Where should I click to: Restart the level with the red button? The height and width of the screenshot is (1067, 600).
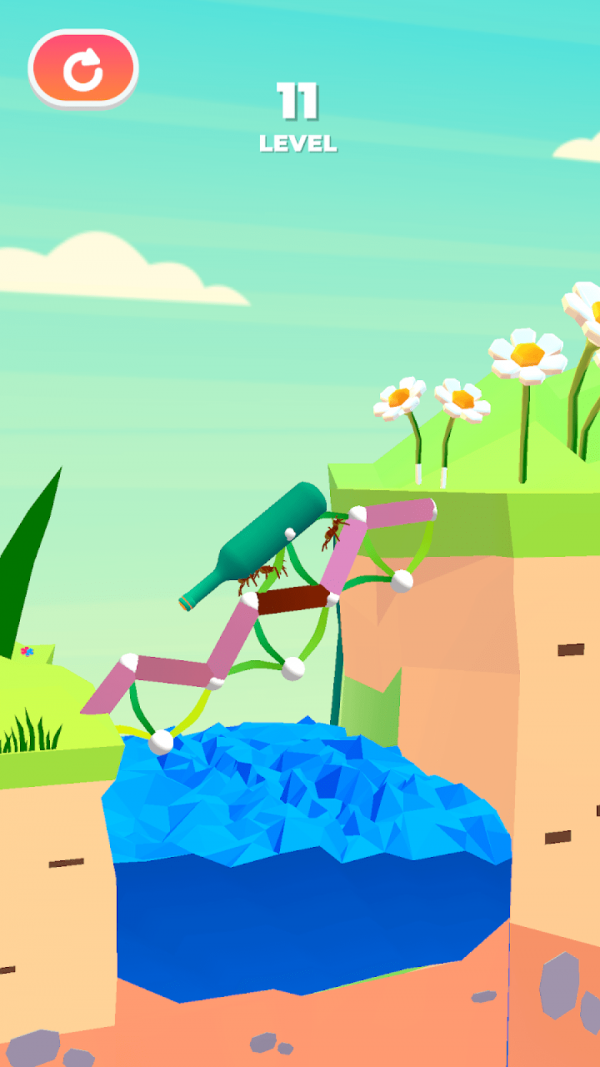click(83, 68)
